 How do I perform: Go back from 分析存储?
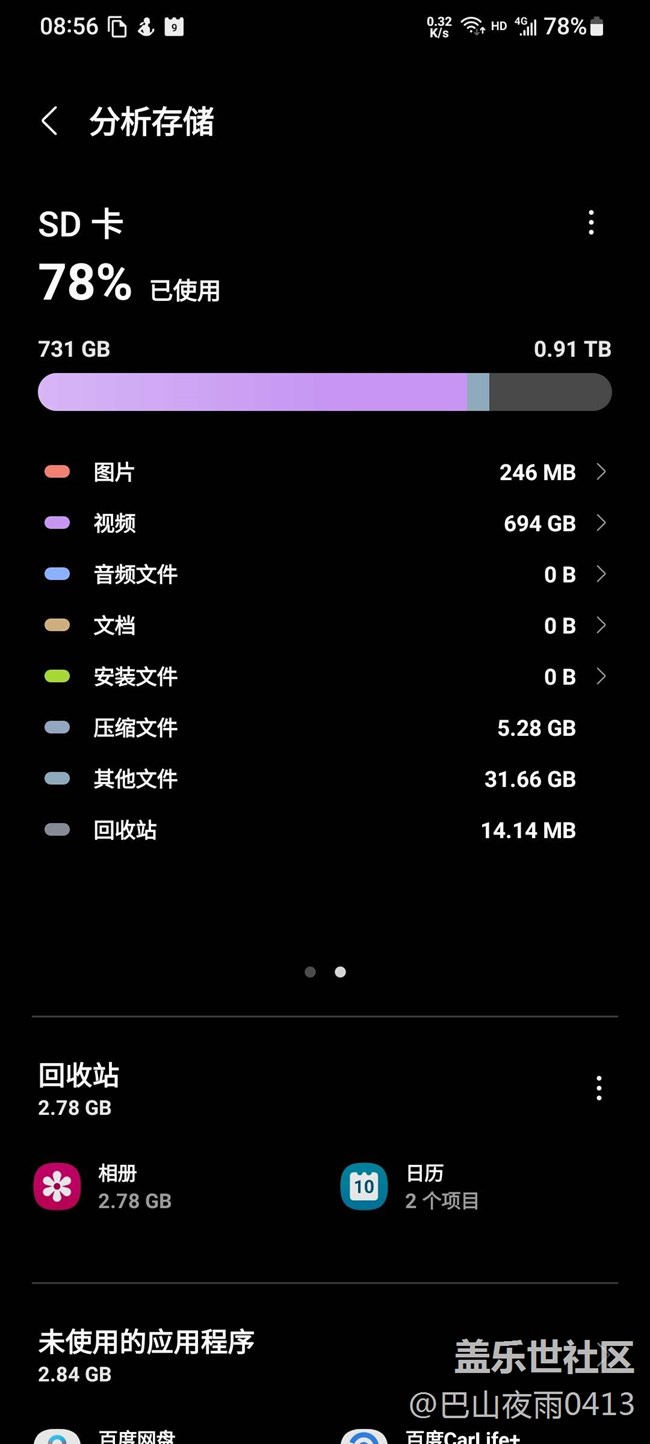click(x=49, y=122)
